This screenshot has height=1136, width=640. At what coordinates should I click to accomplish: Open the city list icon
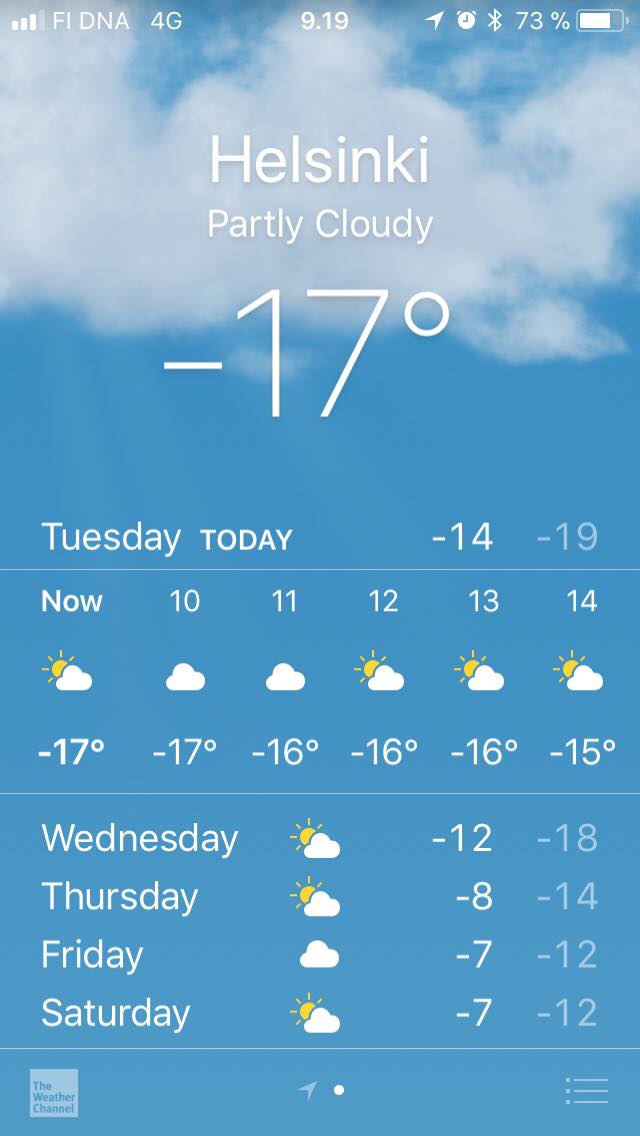tap(586, 1090)
